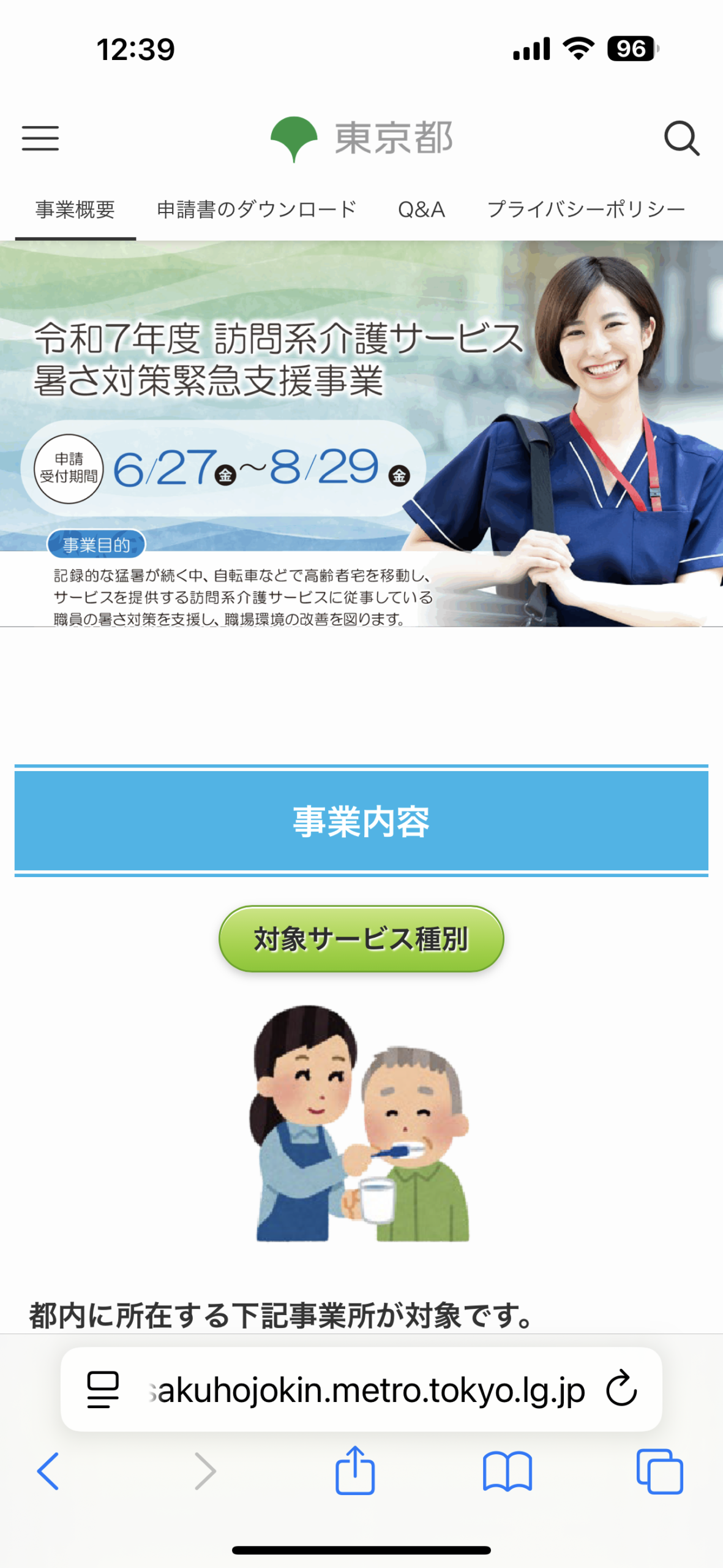
Task: Reload the page
Action: click(621, 1389)
